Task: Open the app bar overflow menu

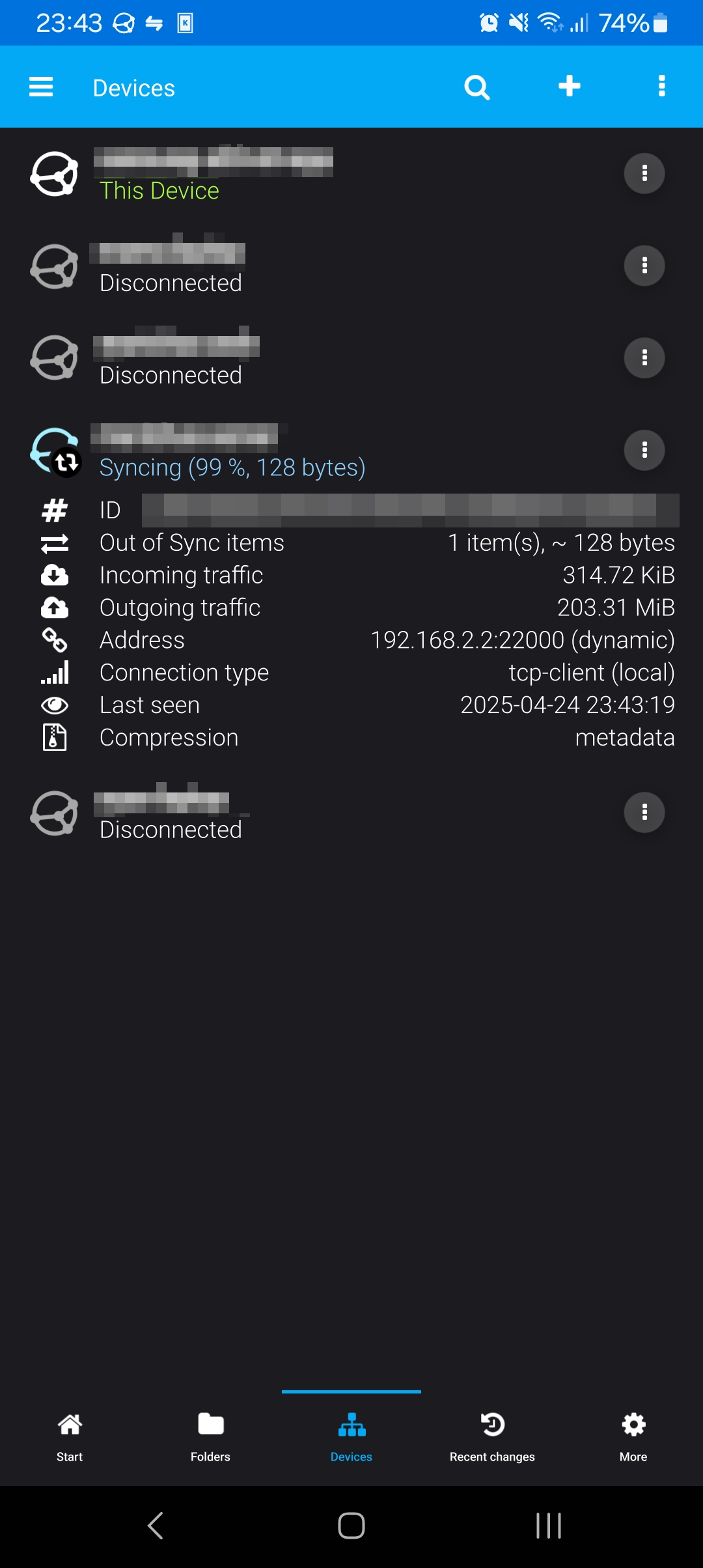Action: pos(661,86)
